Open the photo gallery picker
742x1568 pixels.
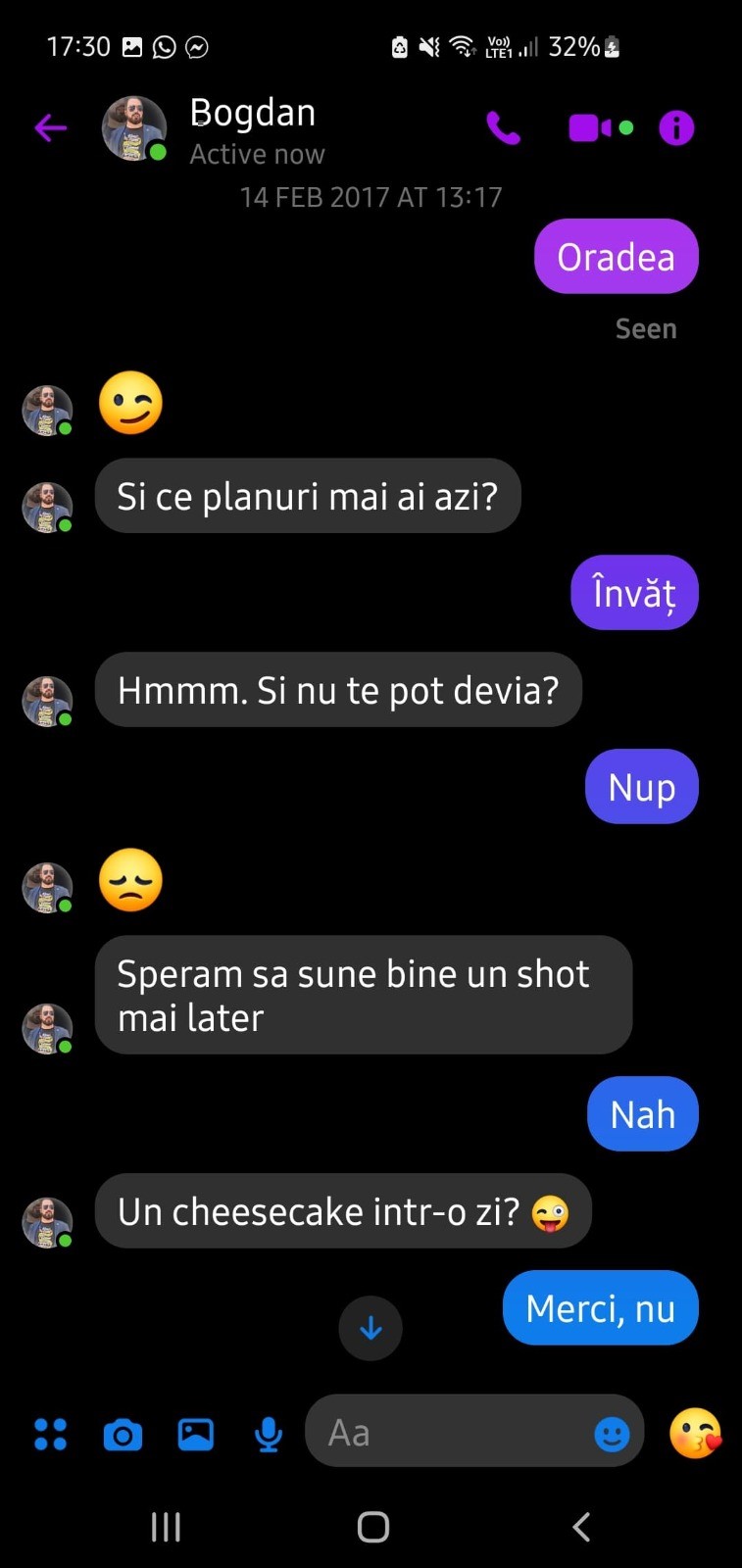point(195,1434)
